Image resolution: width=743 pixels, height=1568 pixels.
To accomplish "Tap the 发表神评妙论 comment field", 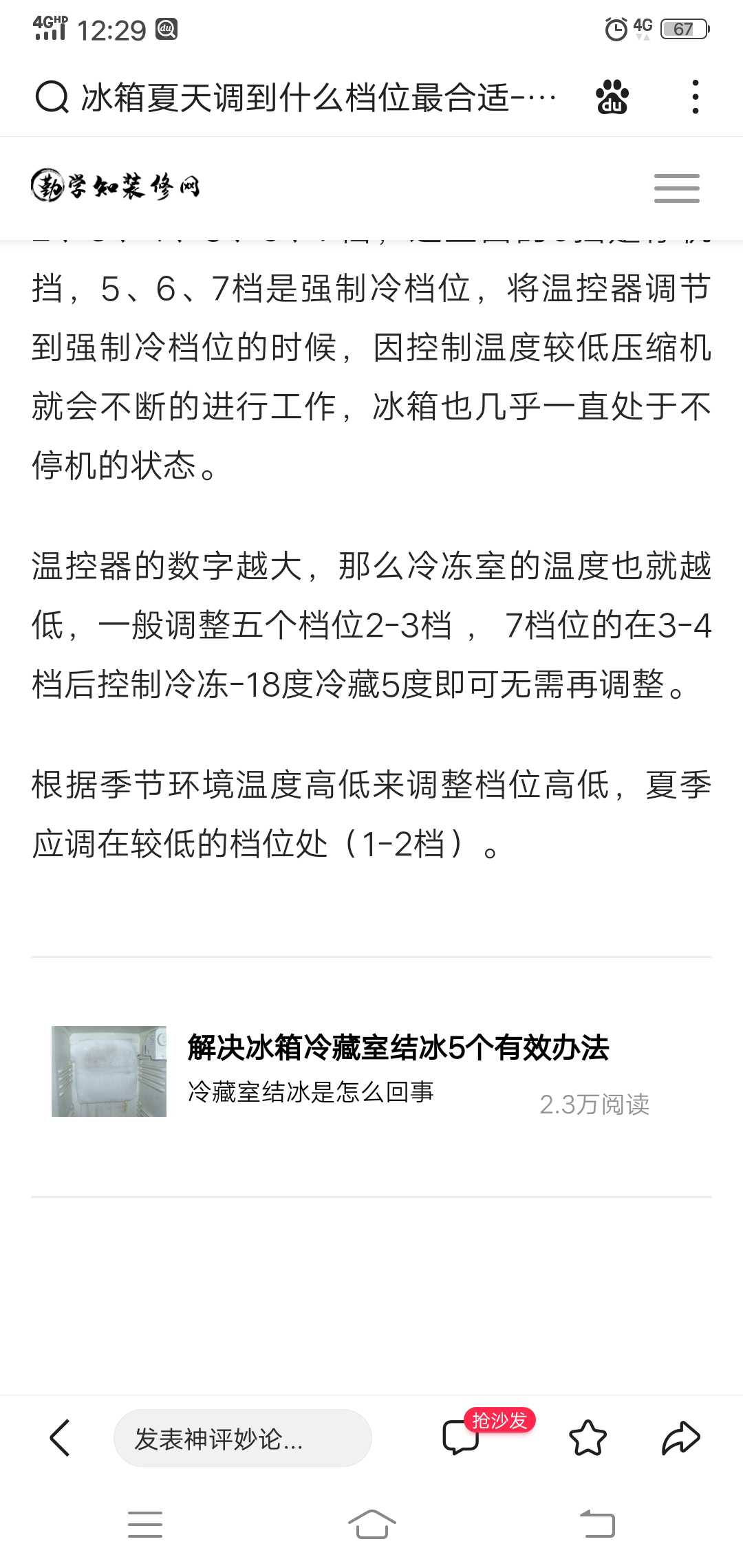I will (242, 1438).
